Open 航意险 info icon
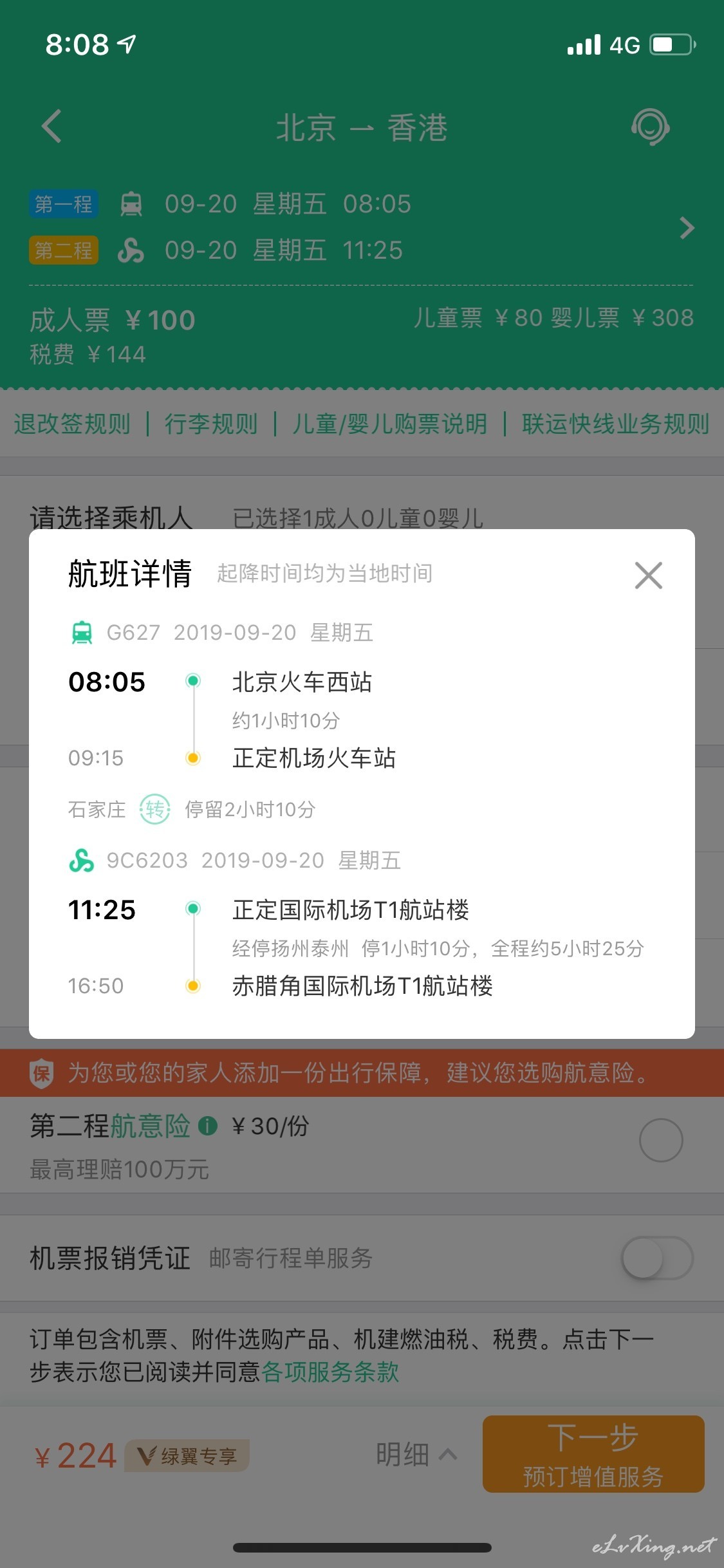724x1568 pixels. point(208,1126)
